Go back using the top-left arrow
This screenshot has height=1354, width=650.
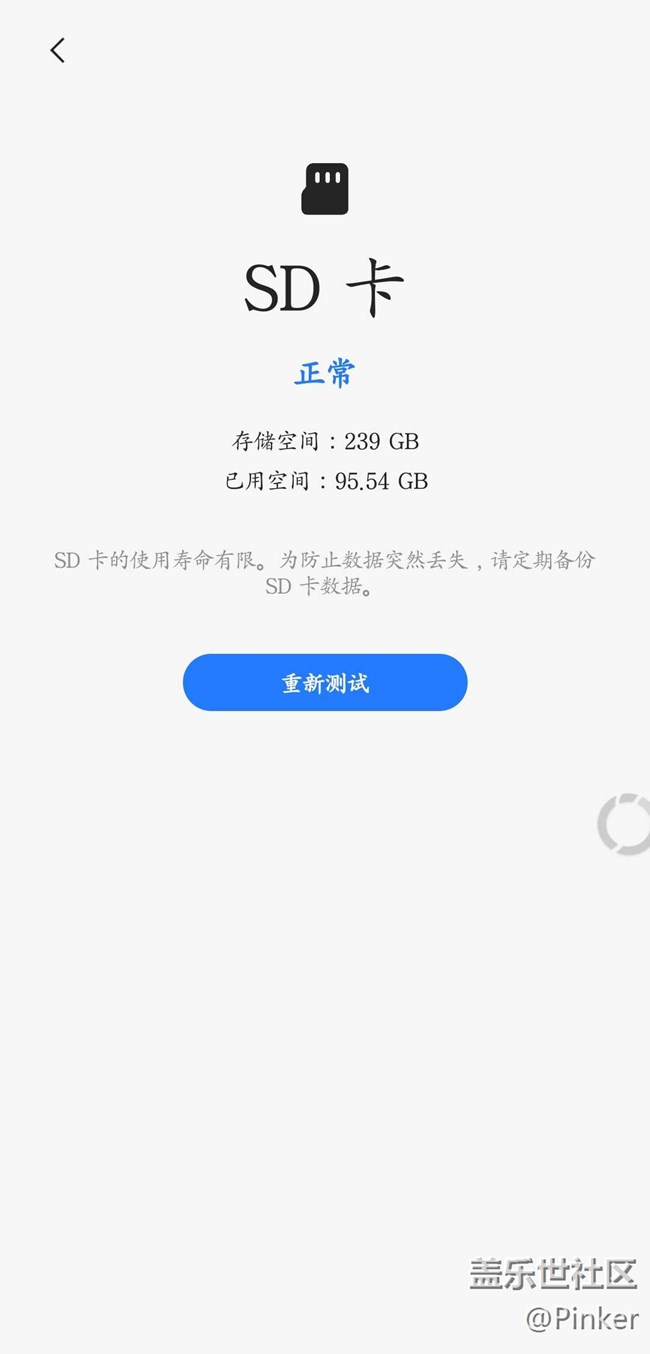coord(57,51)
